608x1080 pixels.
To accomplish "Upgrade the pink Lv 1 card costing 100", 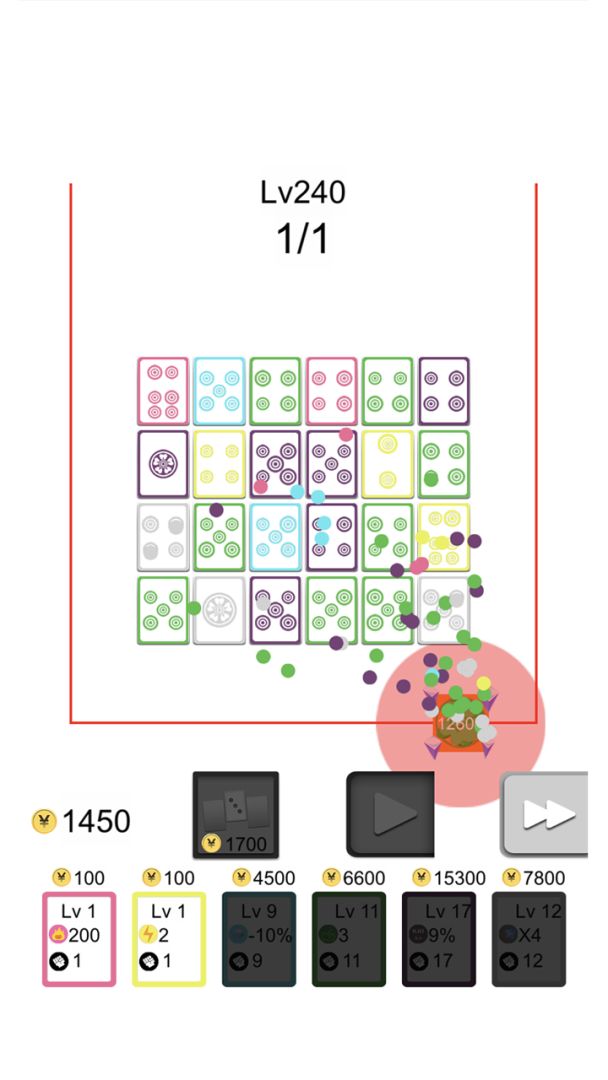I will click(x=79, y=939).
